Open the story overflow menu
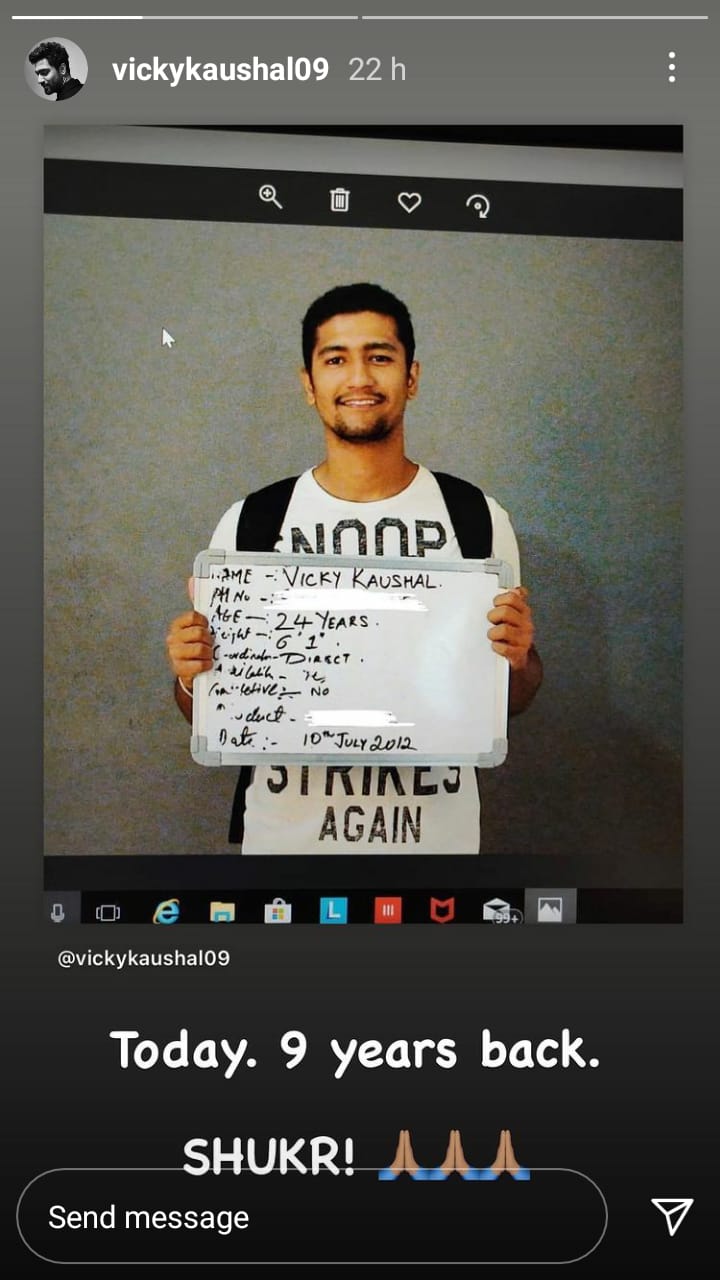Image resolution: width=720 pixels, height=1280 pixels. click(x=671, y=69)
